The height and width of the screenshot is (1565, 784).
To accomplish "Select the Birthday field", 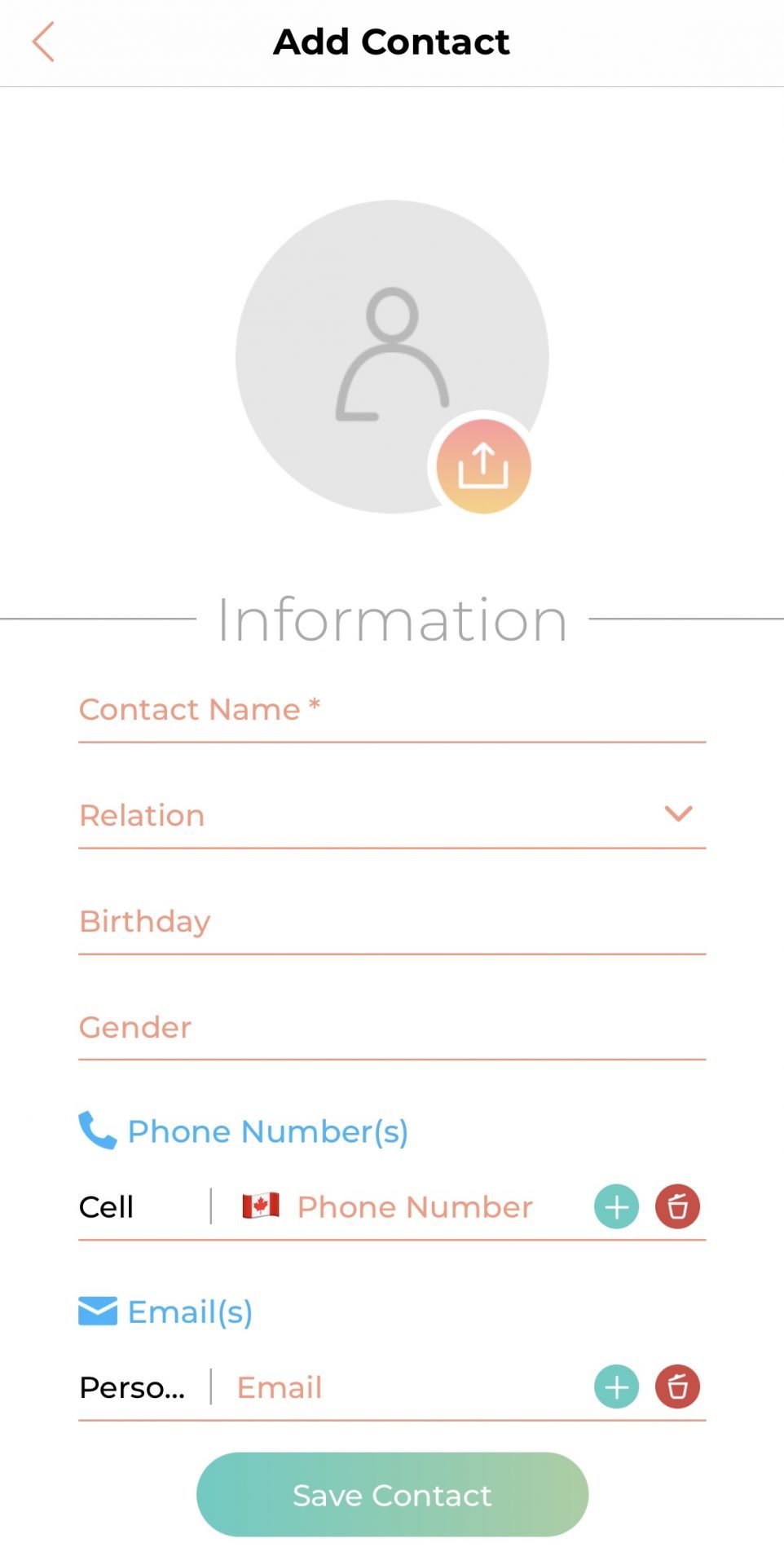I will tap(392, 922).
